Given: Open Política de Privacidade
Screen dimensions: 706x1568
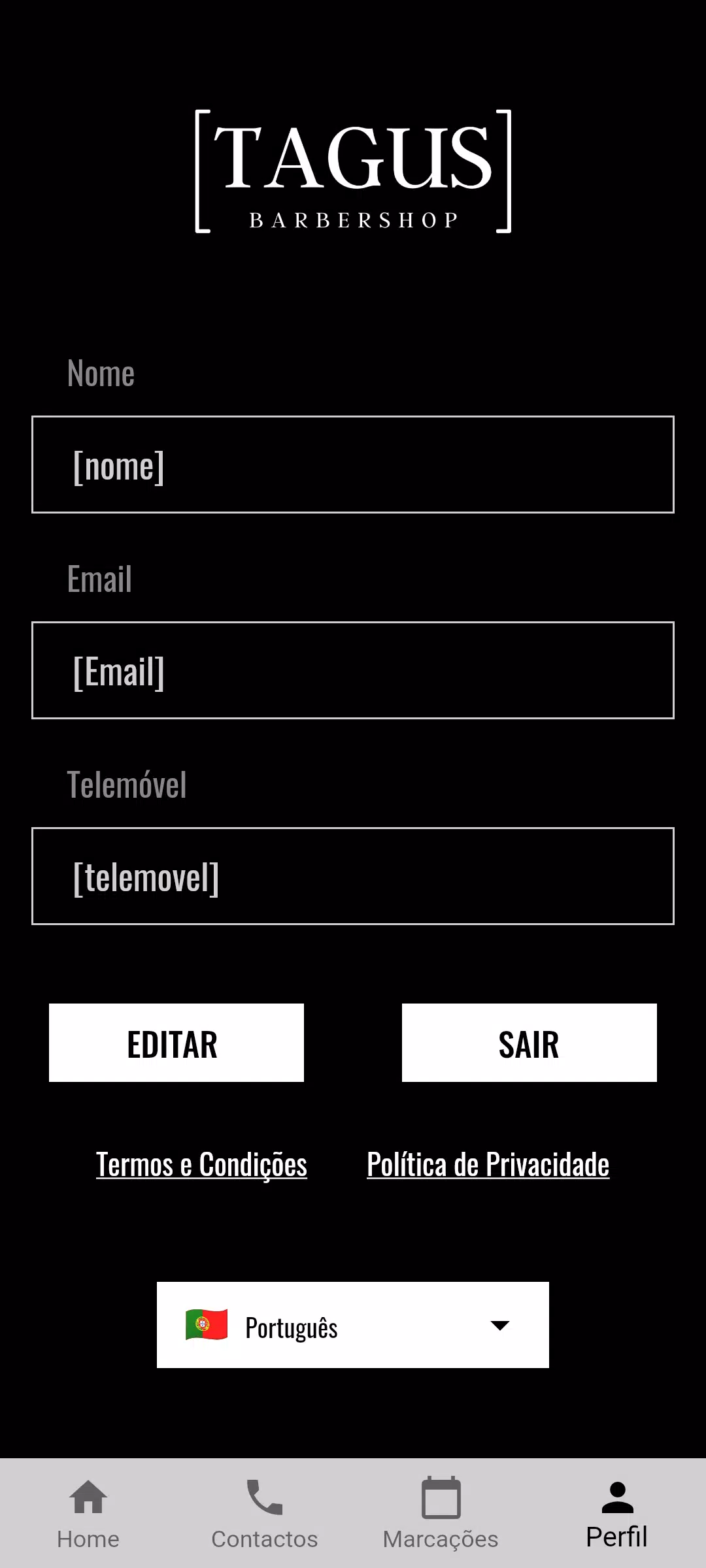Looking at the screenshot, I should click(488, 1164).
